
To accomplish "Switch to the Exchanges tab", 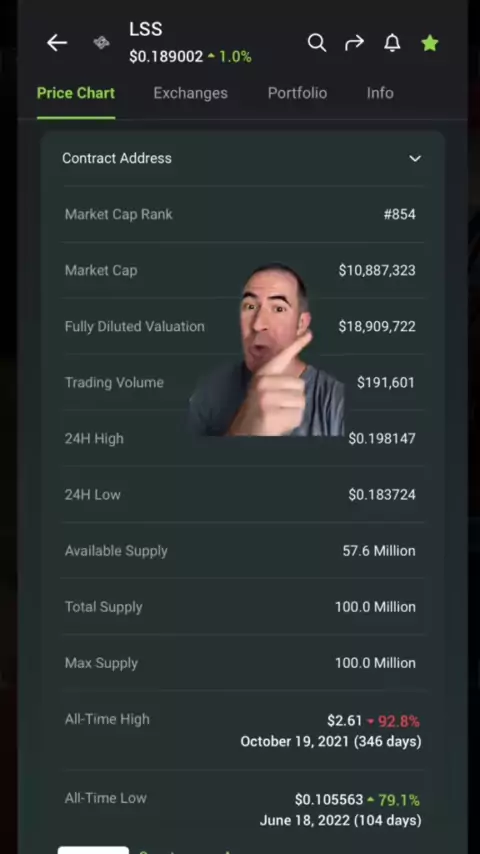I will tap(190, 93).
